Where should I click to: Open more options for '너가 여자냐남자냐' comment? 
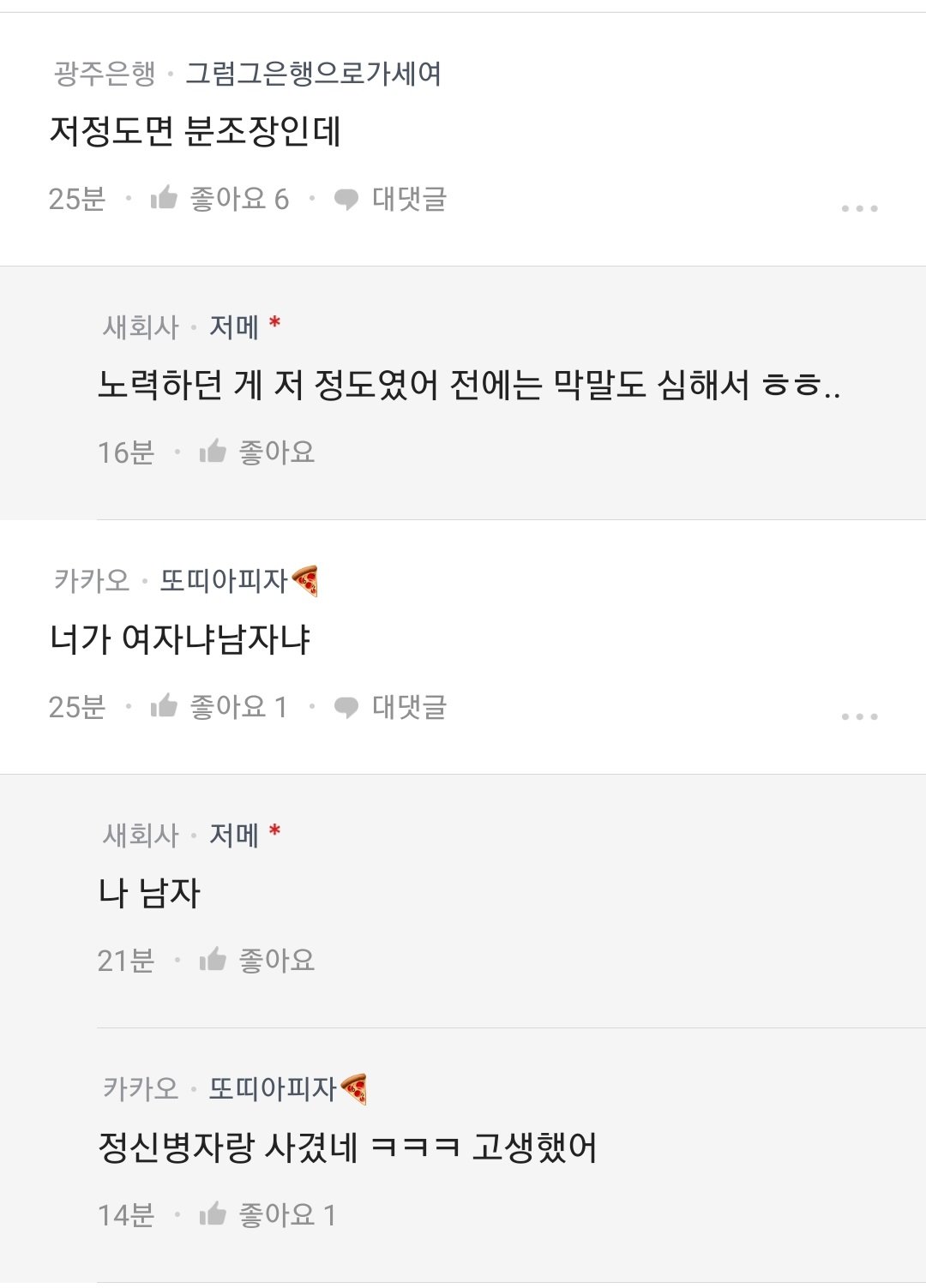859,716
